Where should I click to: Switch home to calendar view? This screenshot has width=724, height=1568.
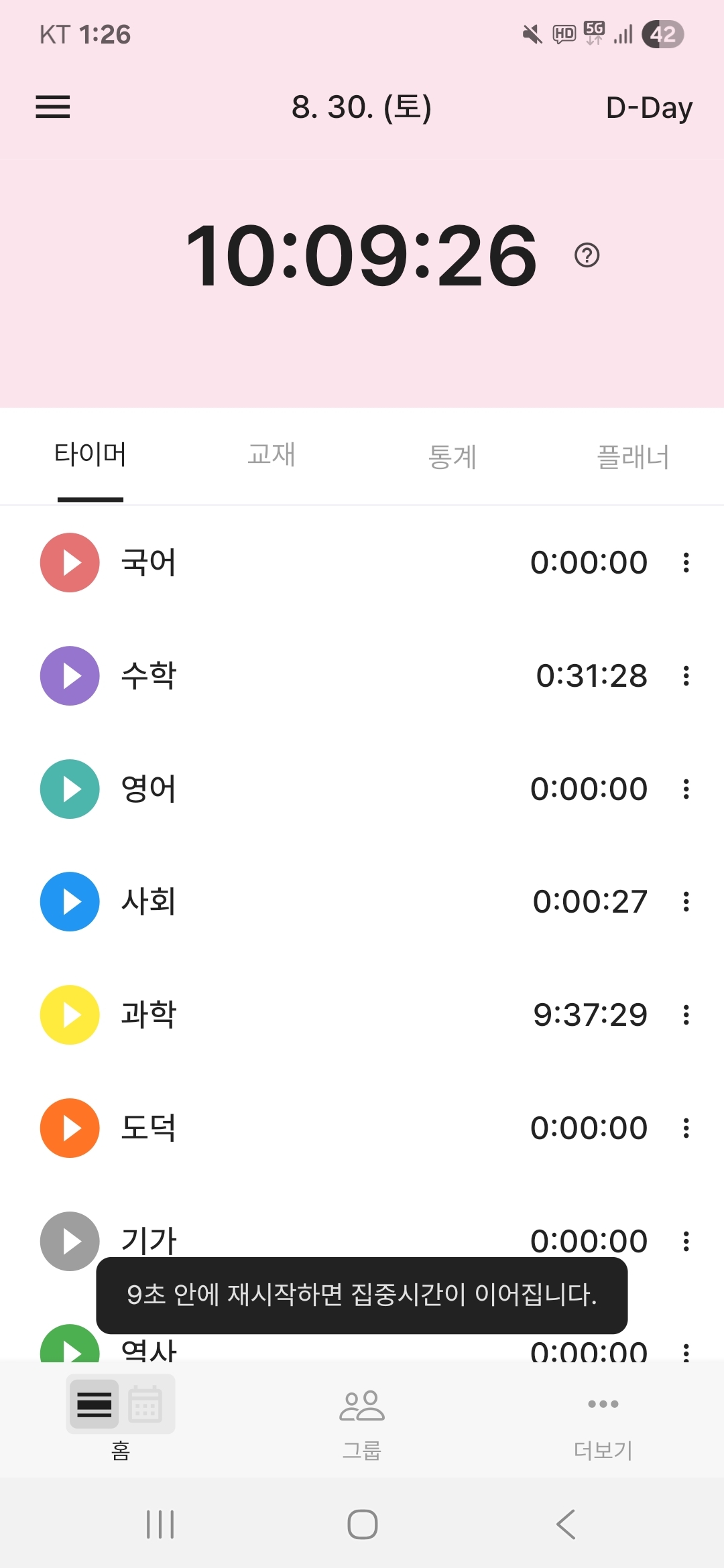(x=145, y=1404)
